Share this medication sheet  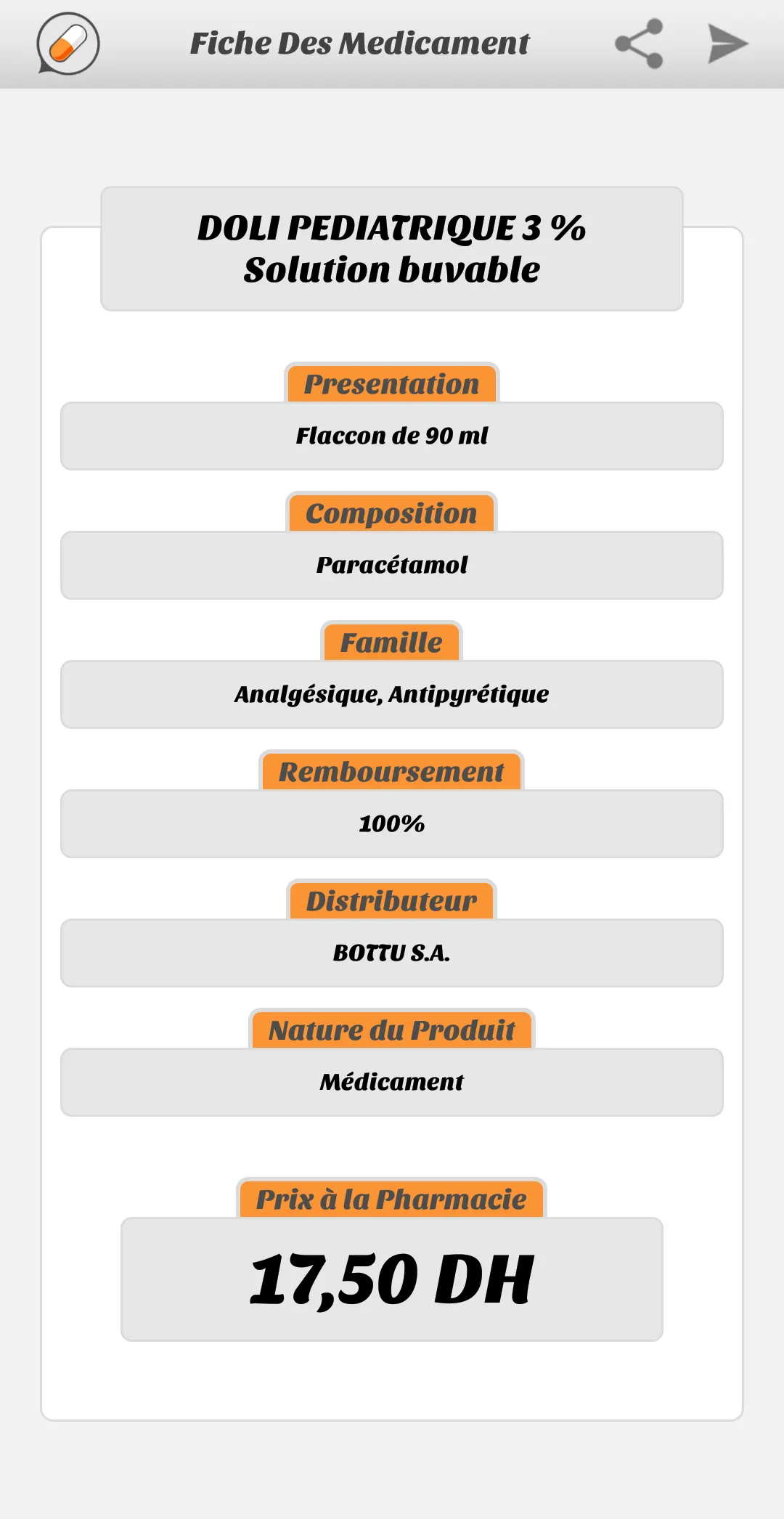[x=639, y=44]
